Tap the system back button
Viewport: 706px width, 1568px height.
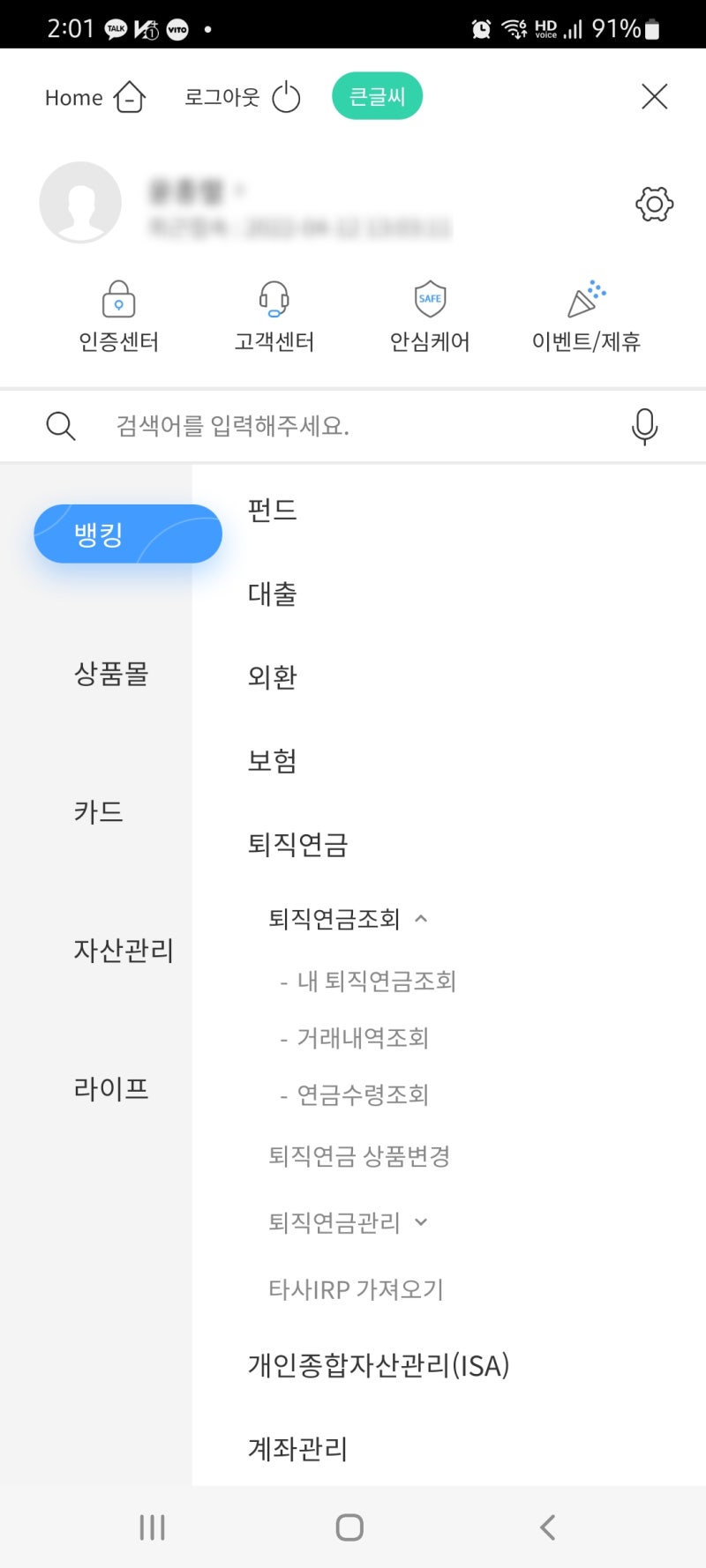[547, 1527]
